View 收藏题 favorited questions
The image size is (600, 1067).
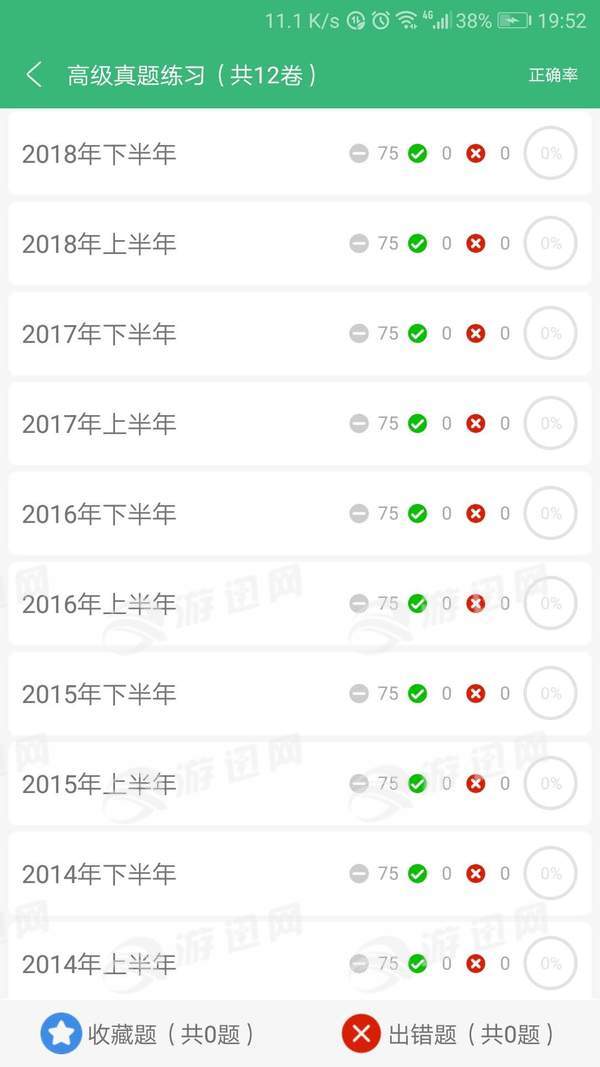tap(148, 1034)
